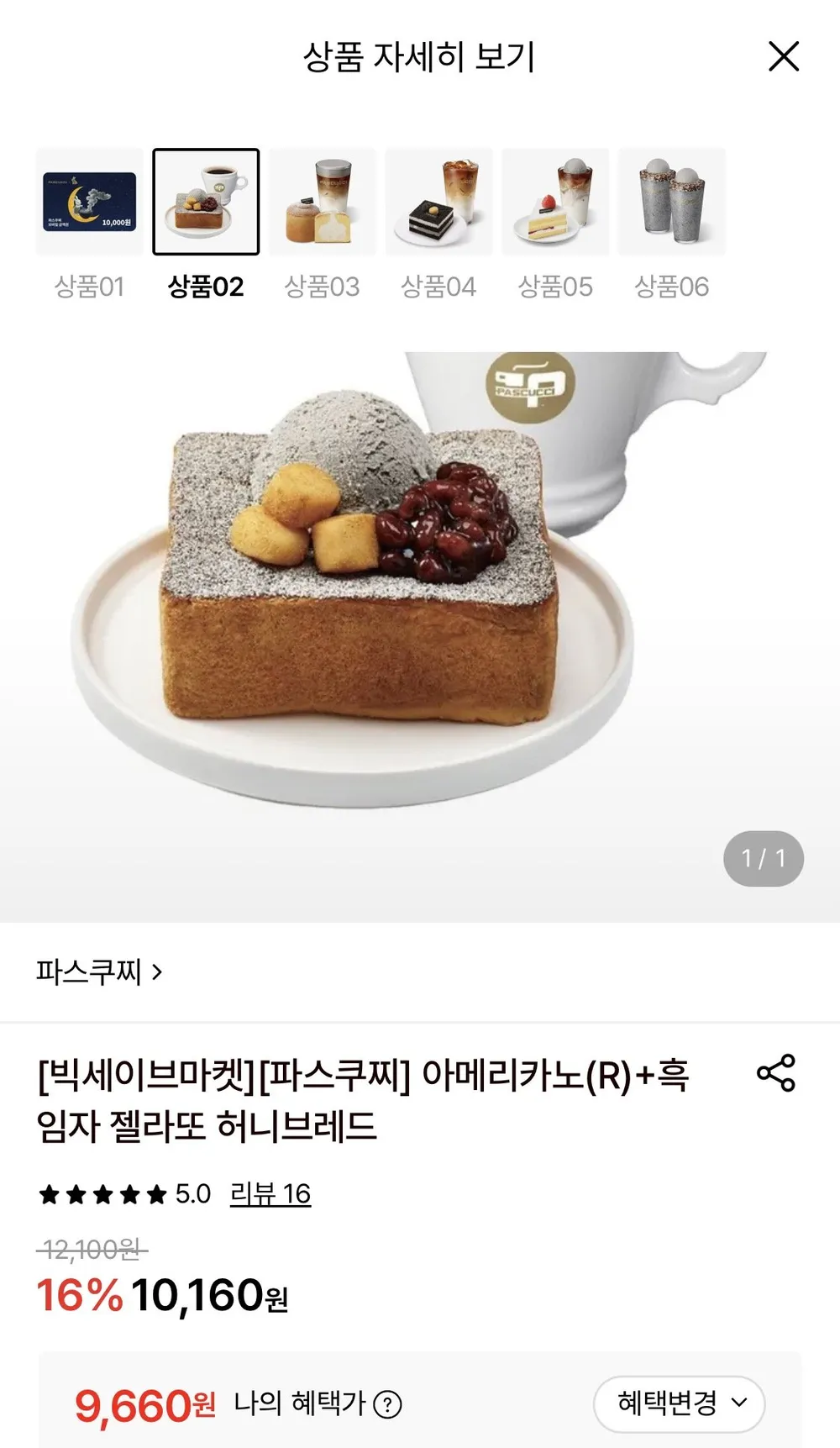
Task: Expand the 혜택변경 dropdown
Action: [x=679, y=1403]
